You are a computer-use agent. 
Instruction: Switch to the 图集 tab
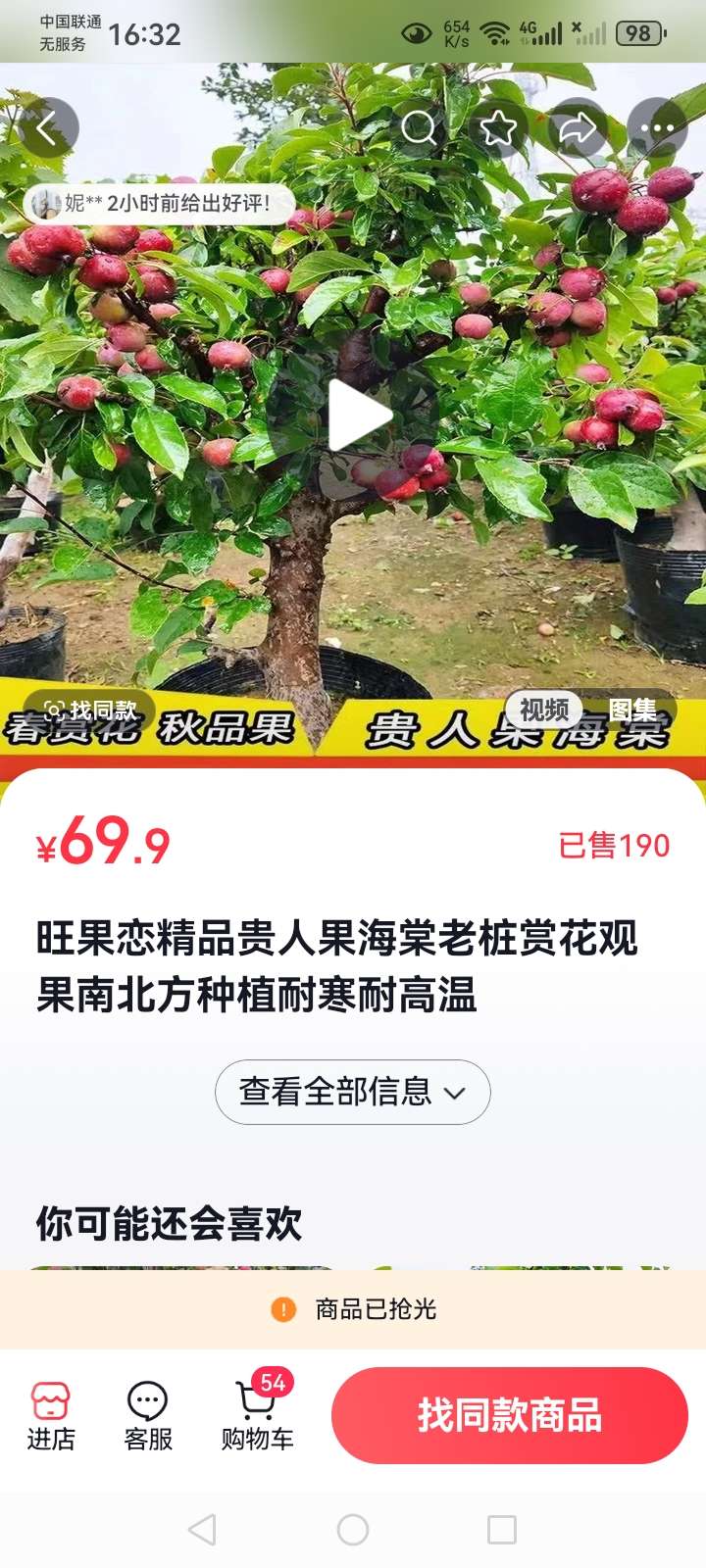(x=632, y=709)
